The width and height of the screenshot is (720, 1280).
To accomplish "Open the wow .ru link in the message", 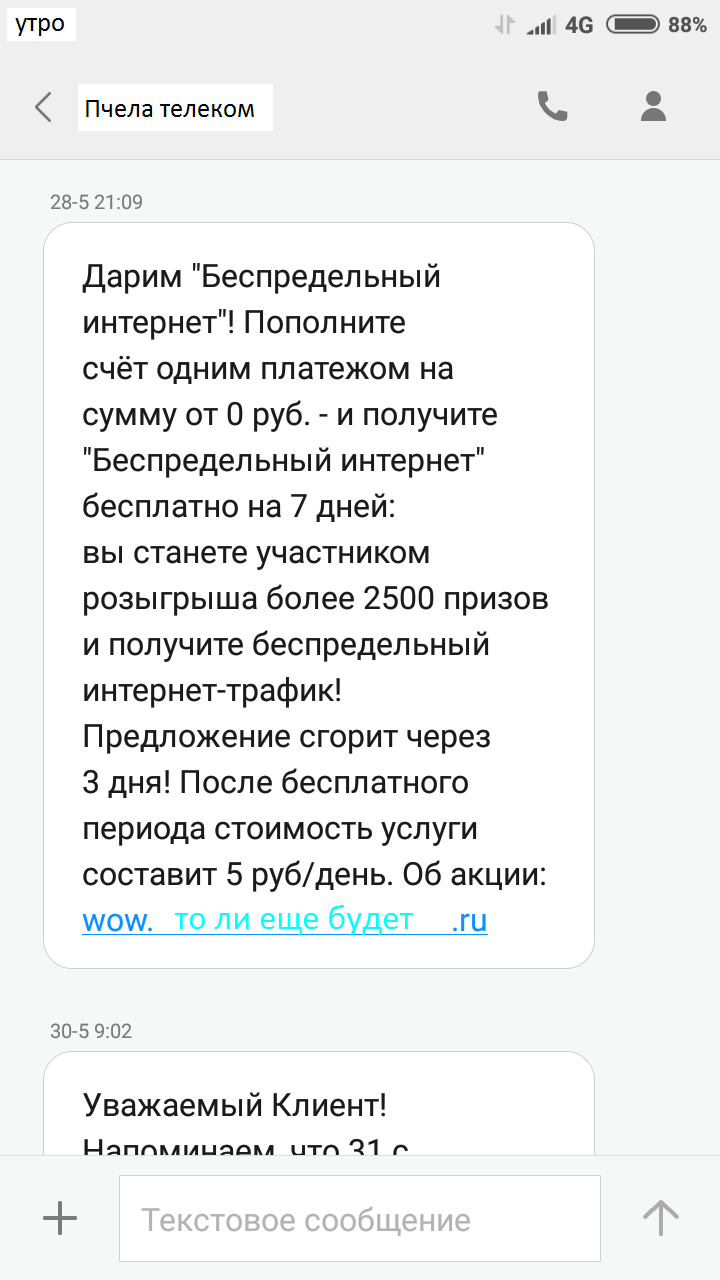I will [284, 920].
